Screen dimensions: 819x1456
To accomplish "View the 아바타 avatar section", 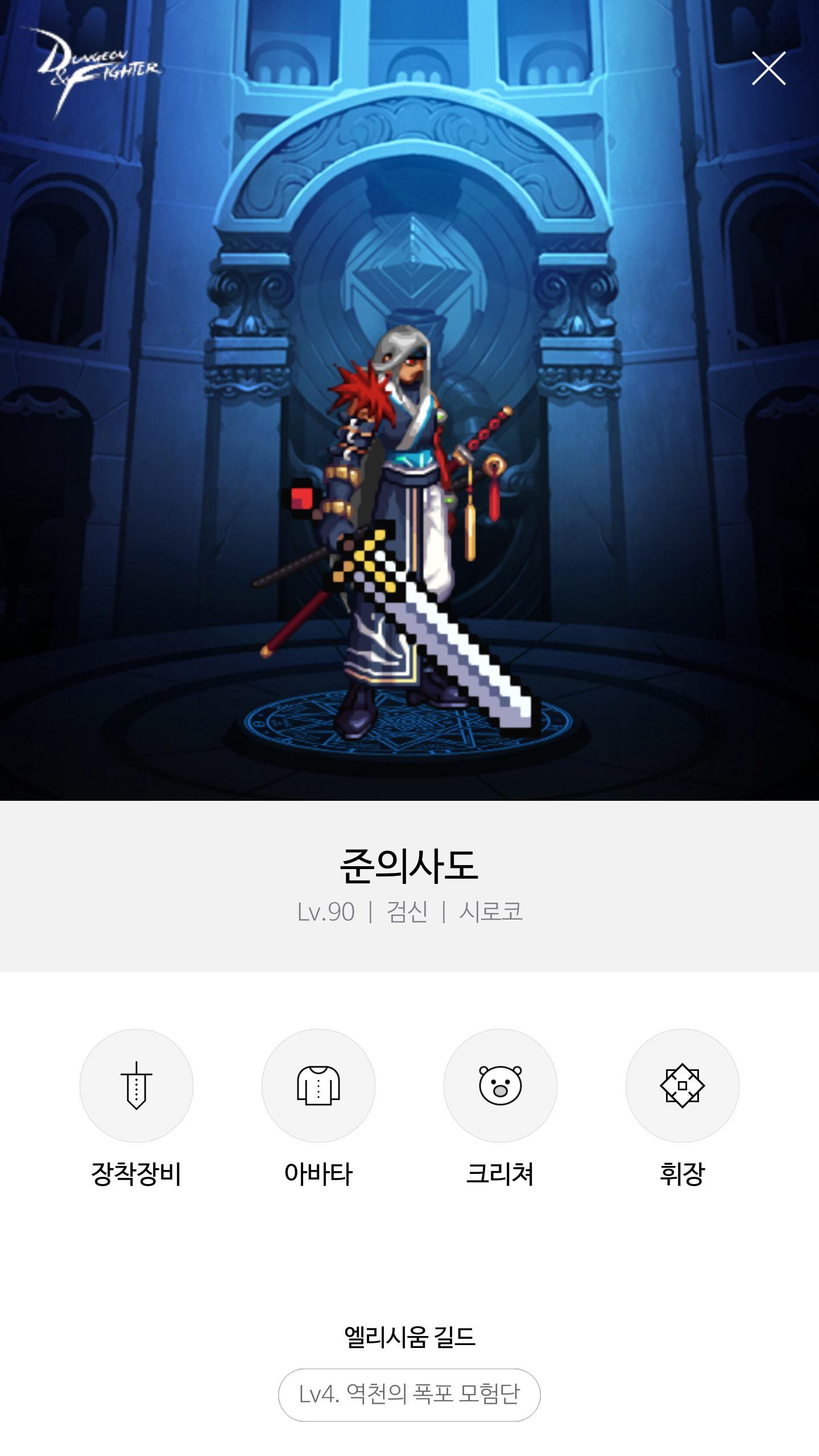I will [x=318, y=1086].
